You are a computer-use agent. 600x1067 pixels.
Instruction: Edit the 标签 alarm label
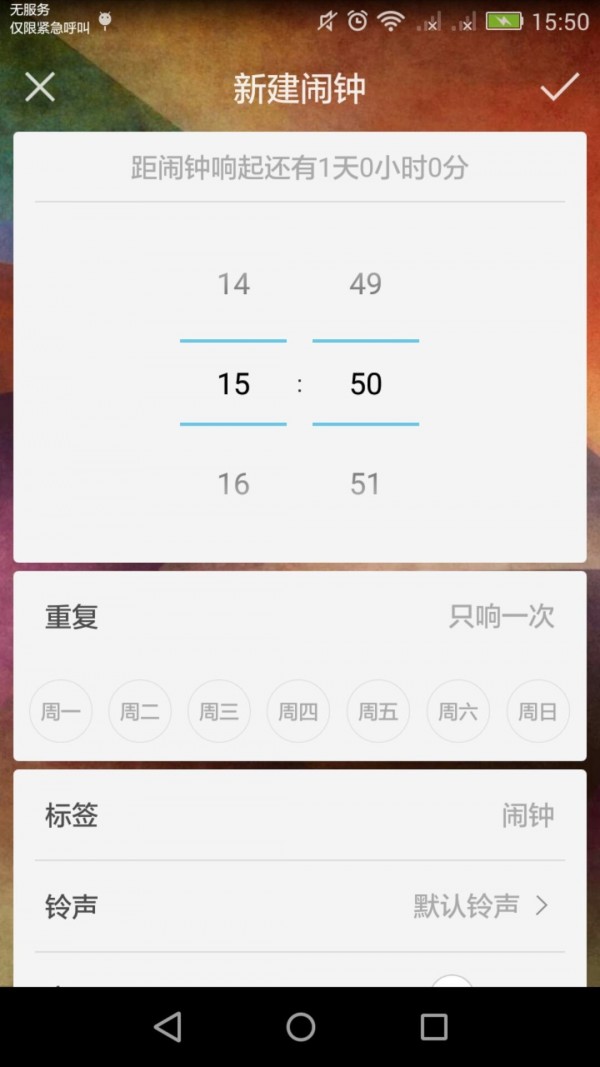(300, 815)
